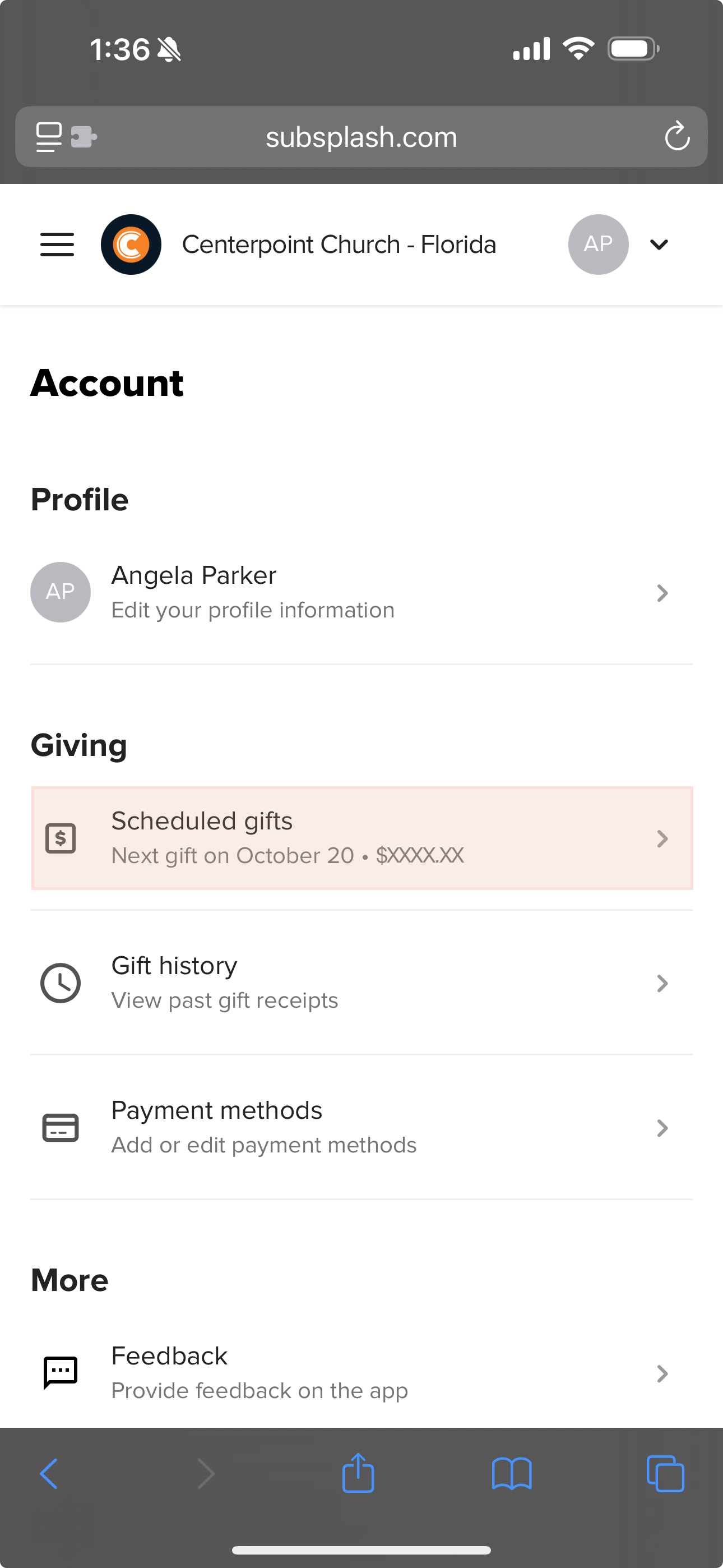Viewport: 723px width, 1568px height.
Task: Open Scheduled gifts
Action: (x=361, y=838)
